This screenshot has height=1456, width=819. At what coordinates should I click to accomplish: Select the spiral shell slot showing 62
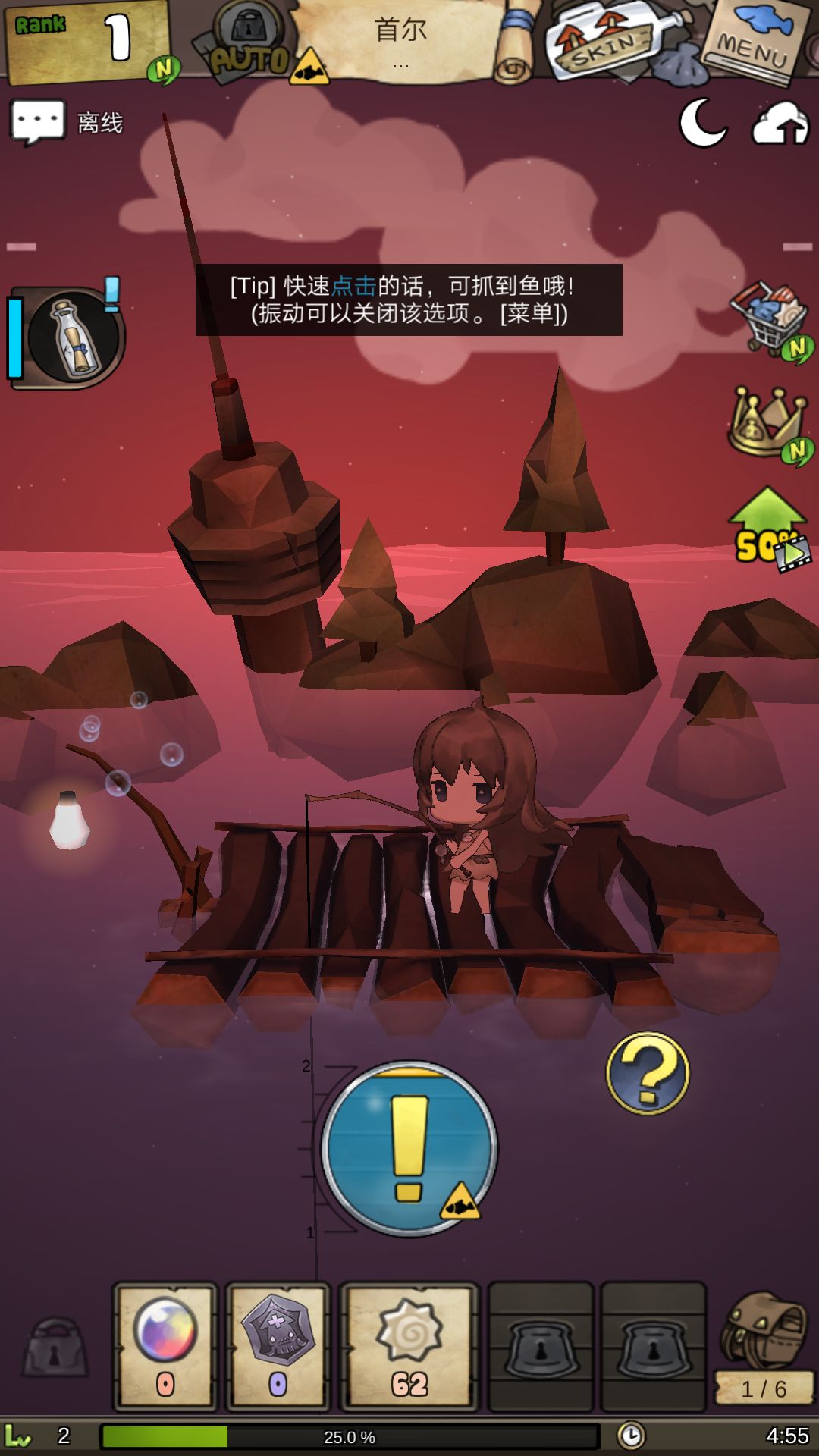(x=409, y=1347)
